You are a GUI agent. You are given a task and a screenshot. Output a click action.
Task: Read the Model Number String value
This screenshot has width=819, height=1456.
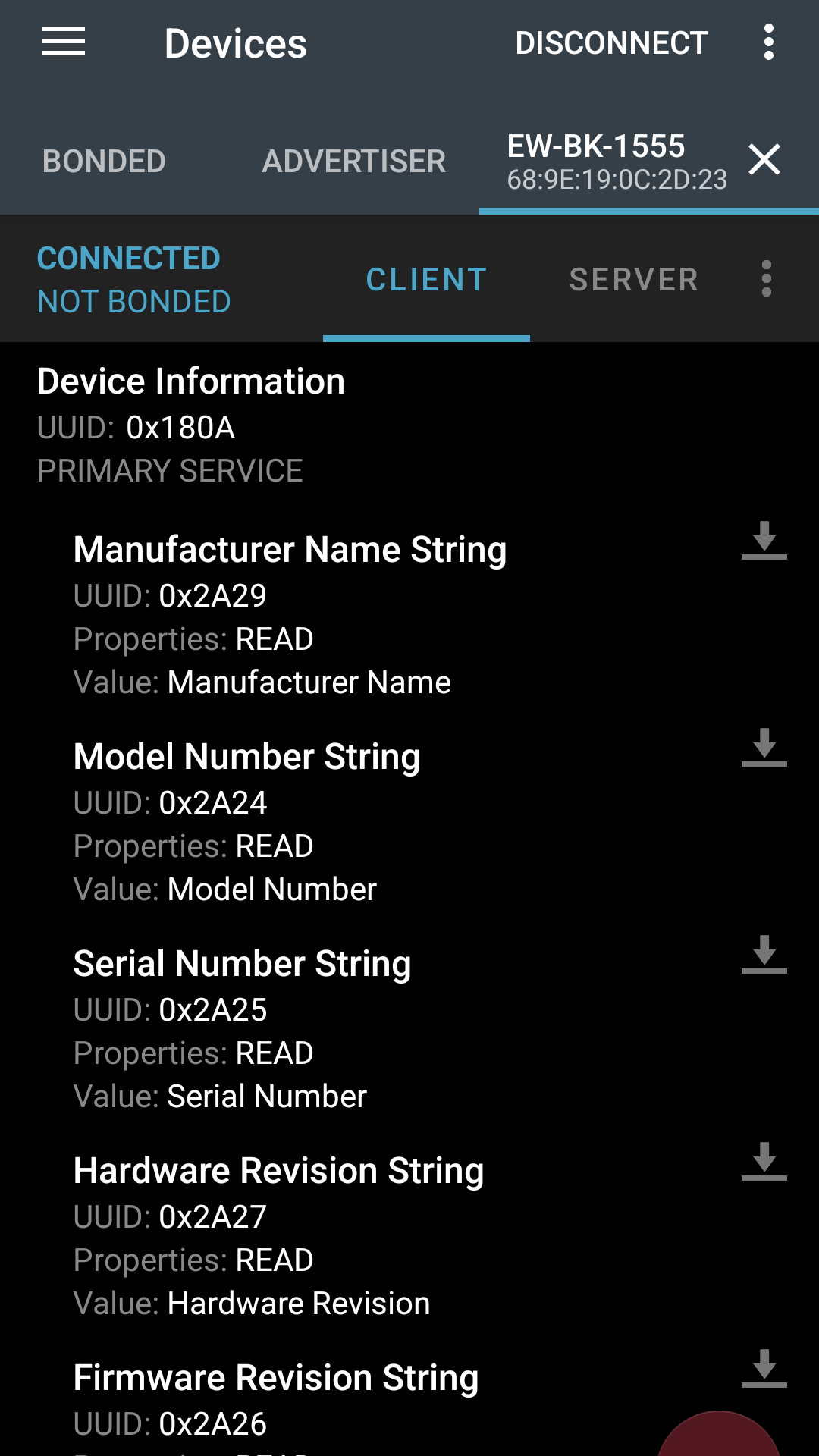[x=764, y=748]
